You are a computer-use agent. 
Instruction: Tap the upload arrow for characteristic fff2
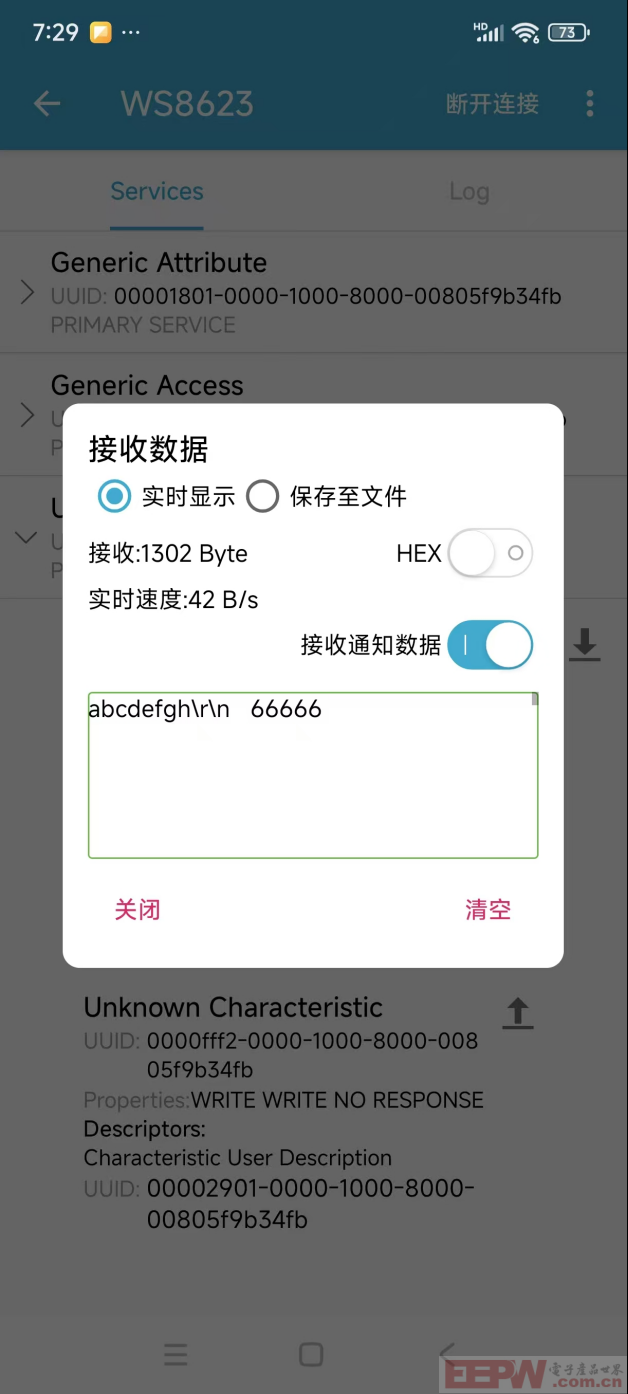click(517, 1012)
